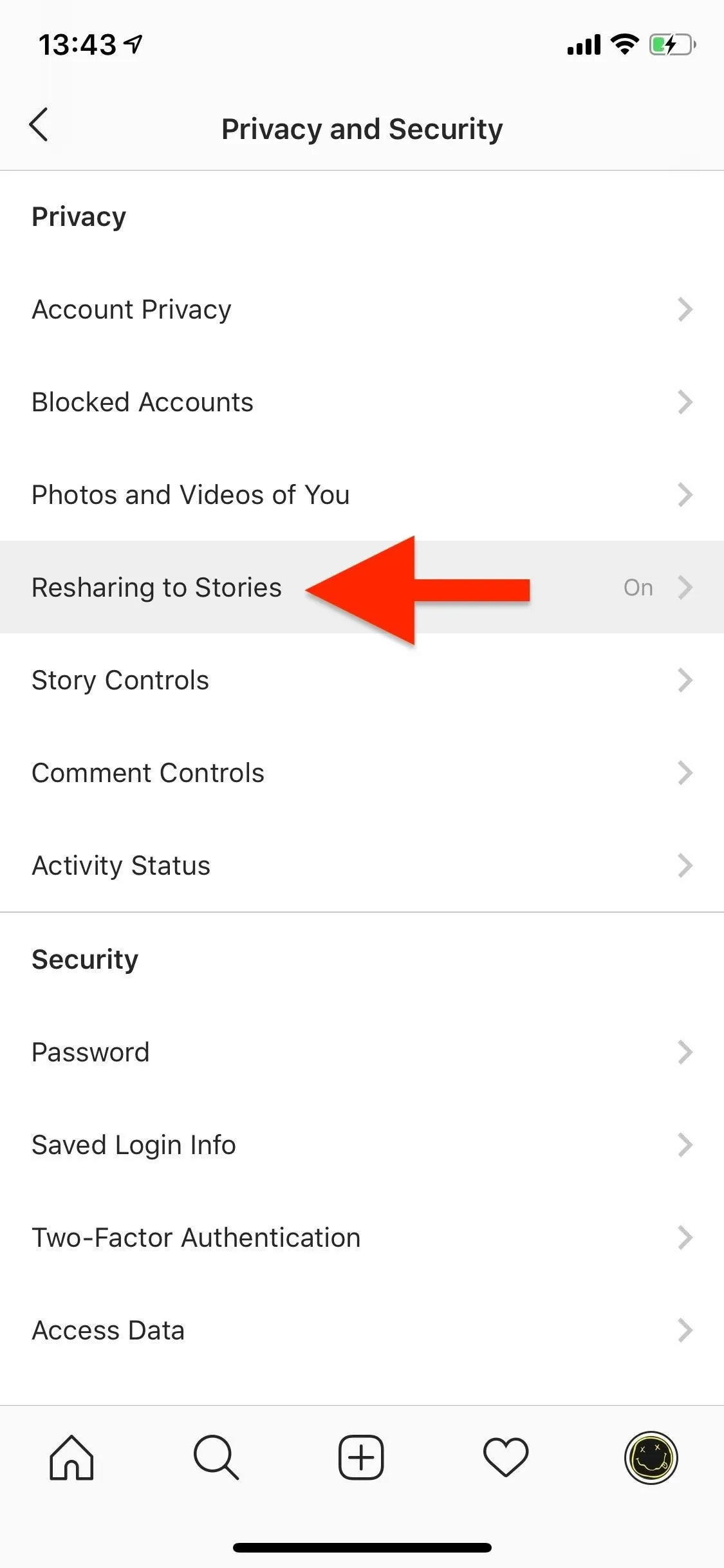Open Two-Factor Authentication
Screen dimensions: 724x1568
point(362,1238)
